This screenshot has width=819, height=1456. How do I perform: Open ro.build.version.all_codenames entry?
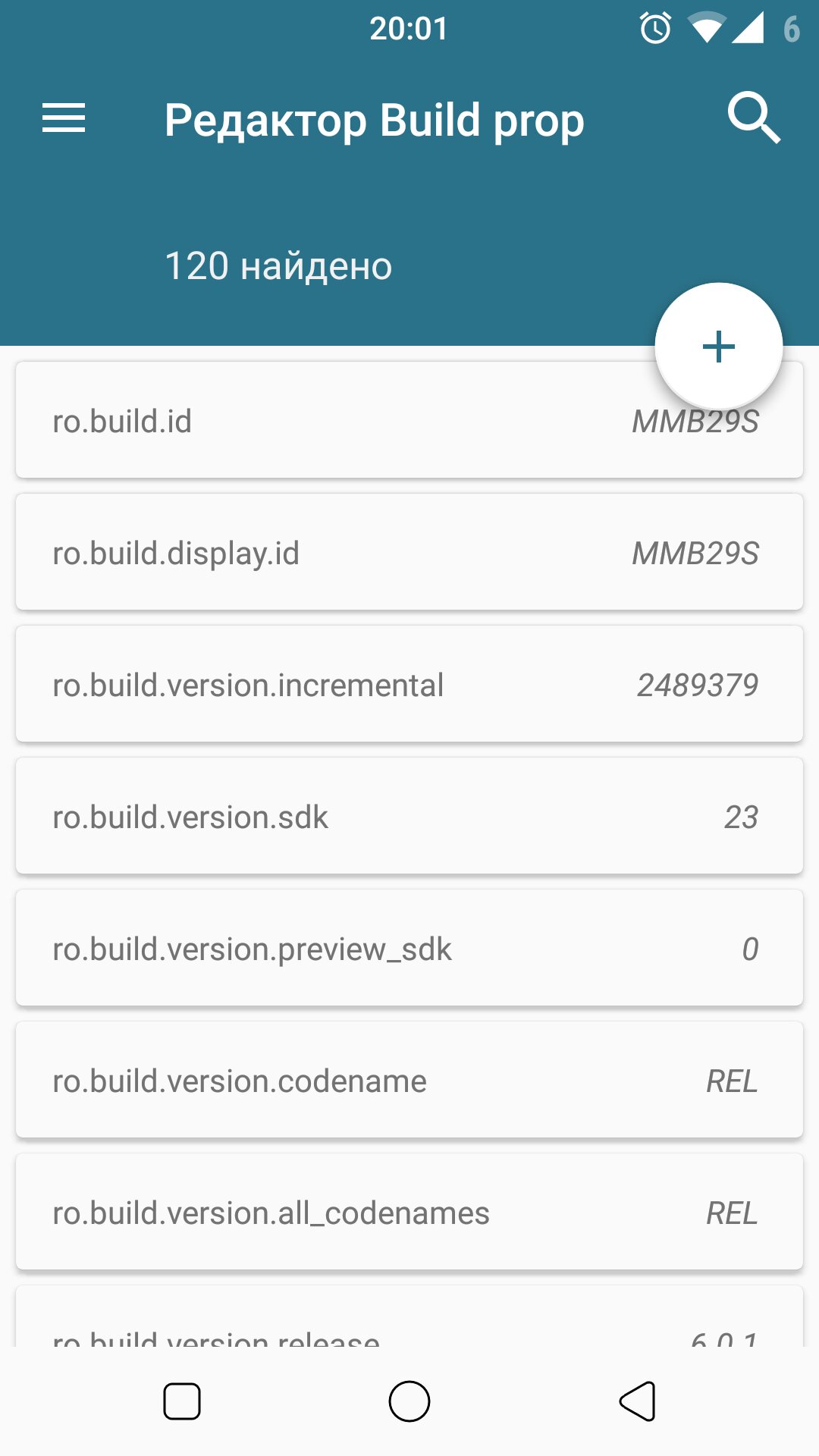click(409, 1213)
